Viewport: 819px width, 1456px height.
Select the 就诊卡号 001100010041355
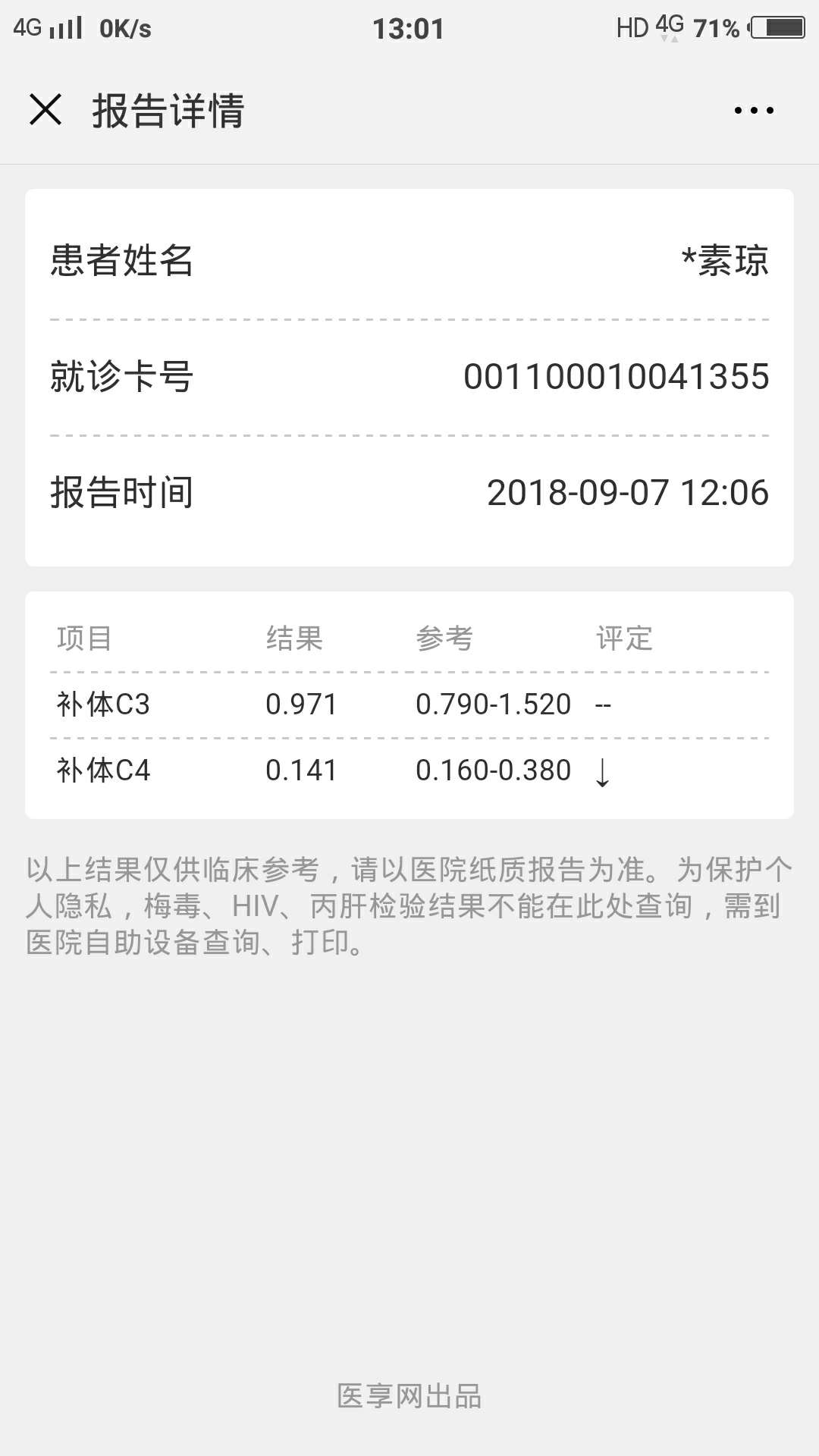tap(617, 375)
